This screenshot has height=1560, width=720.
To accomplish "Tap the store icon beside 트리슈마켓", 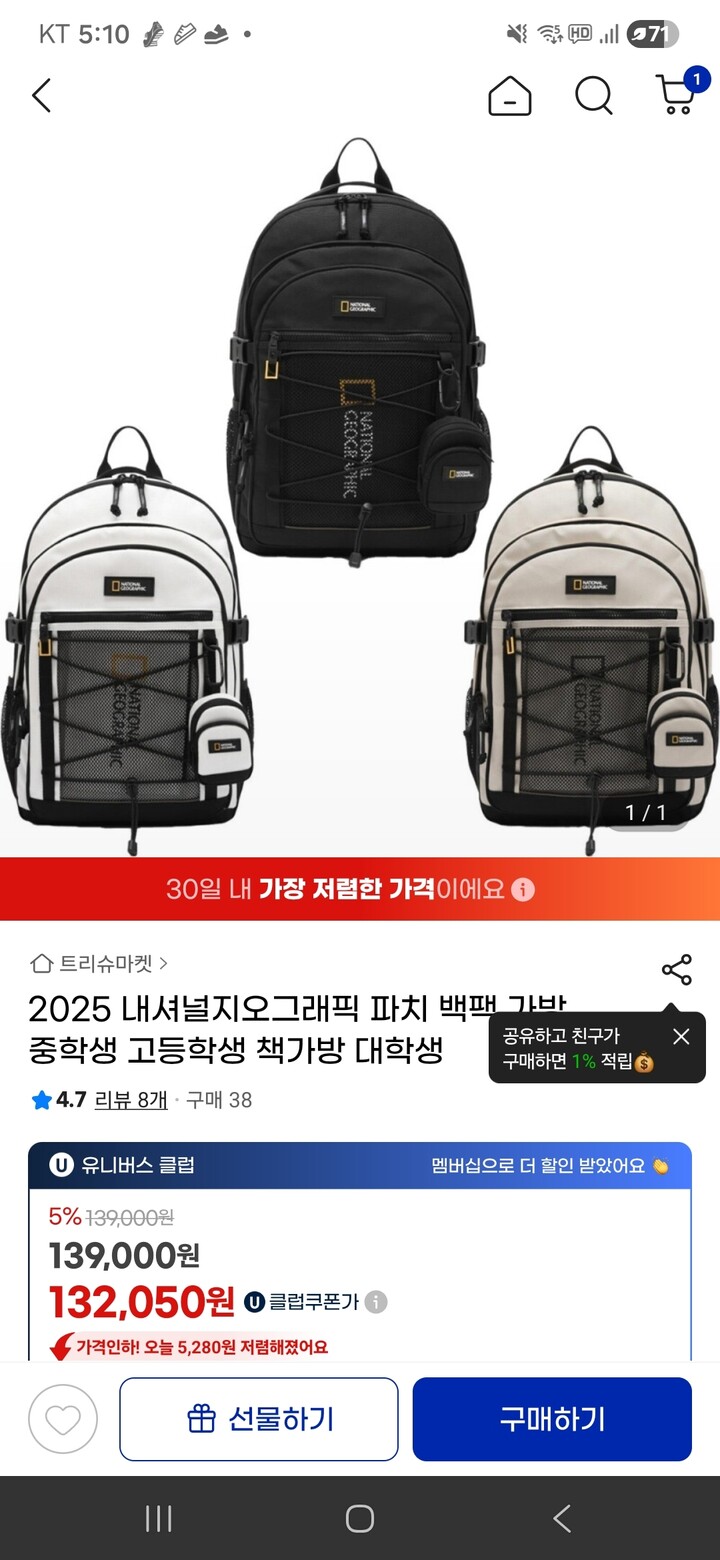I will coord(40,963).
